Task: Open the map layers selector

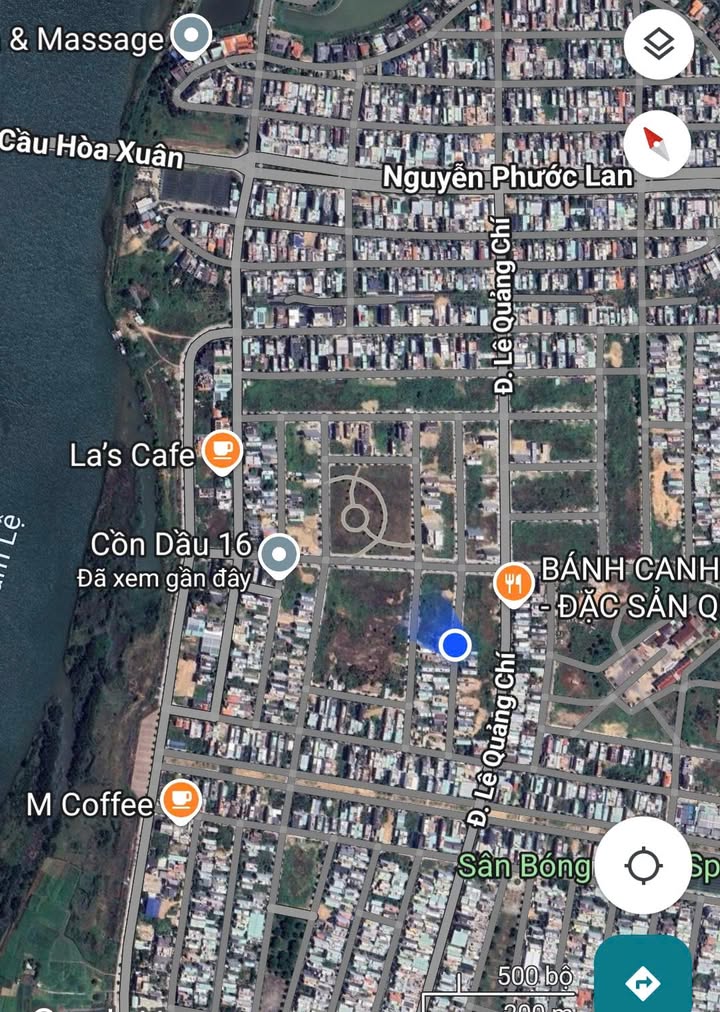Action: point(658,45)
